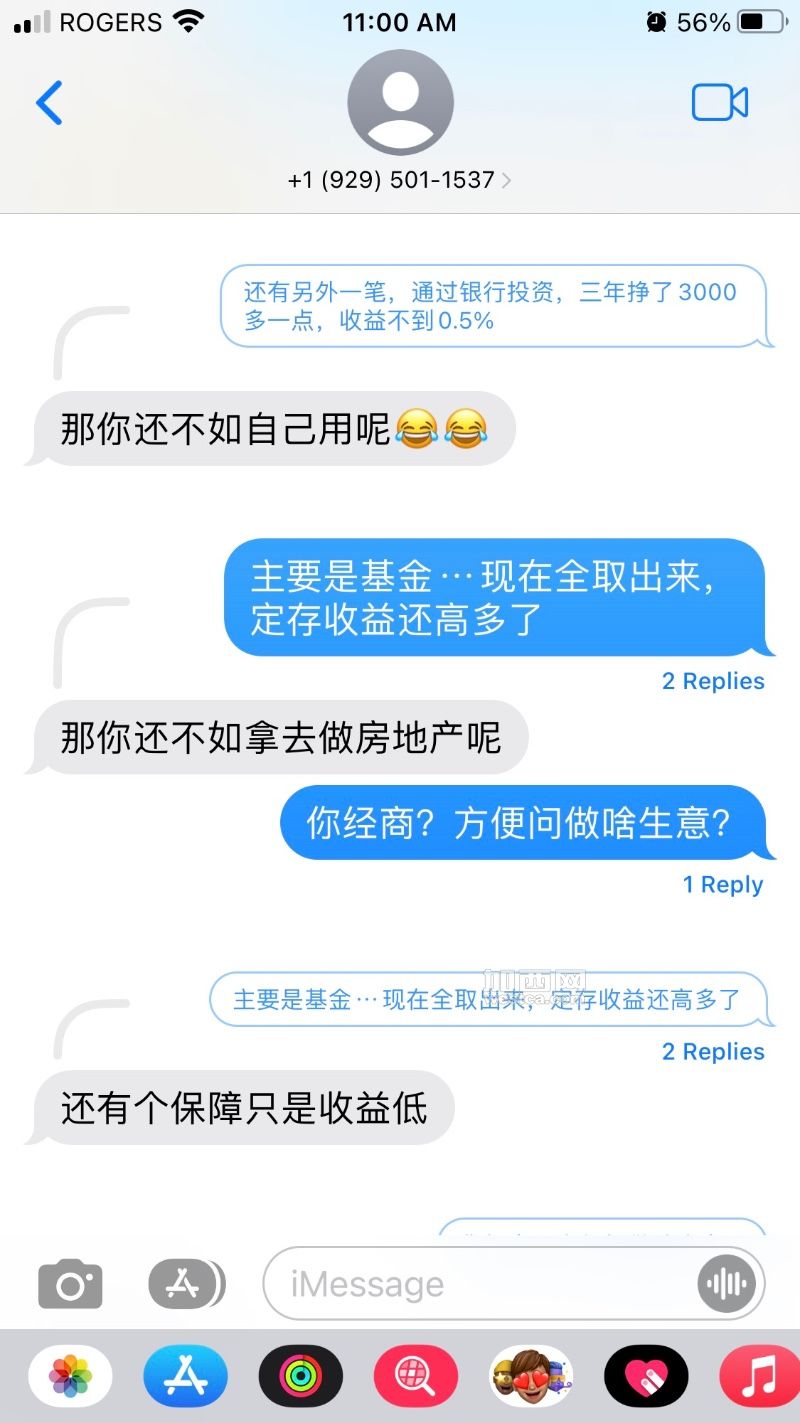This screenshot has height=1423, width=800.
Task: Open the #images search app
Action: point(415,1376)
